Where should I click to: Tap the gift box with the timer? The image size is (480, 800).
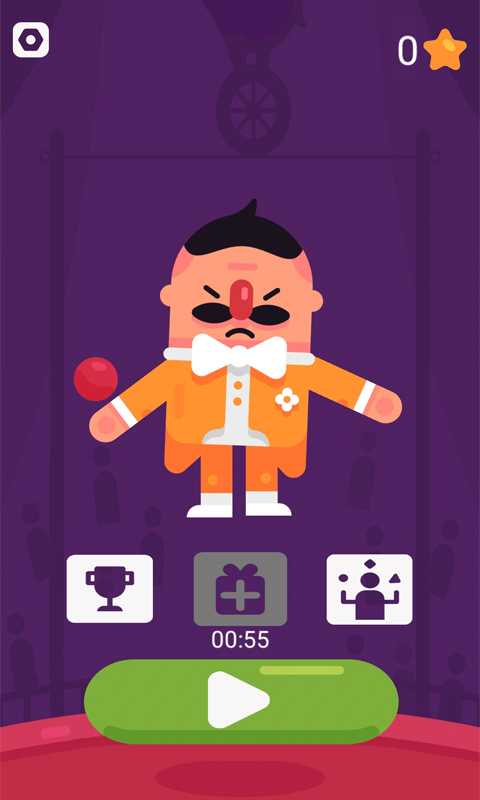pos(240,589)
